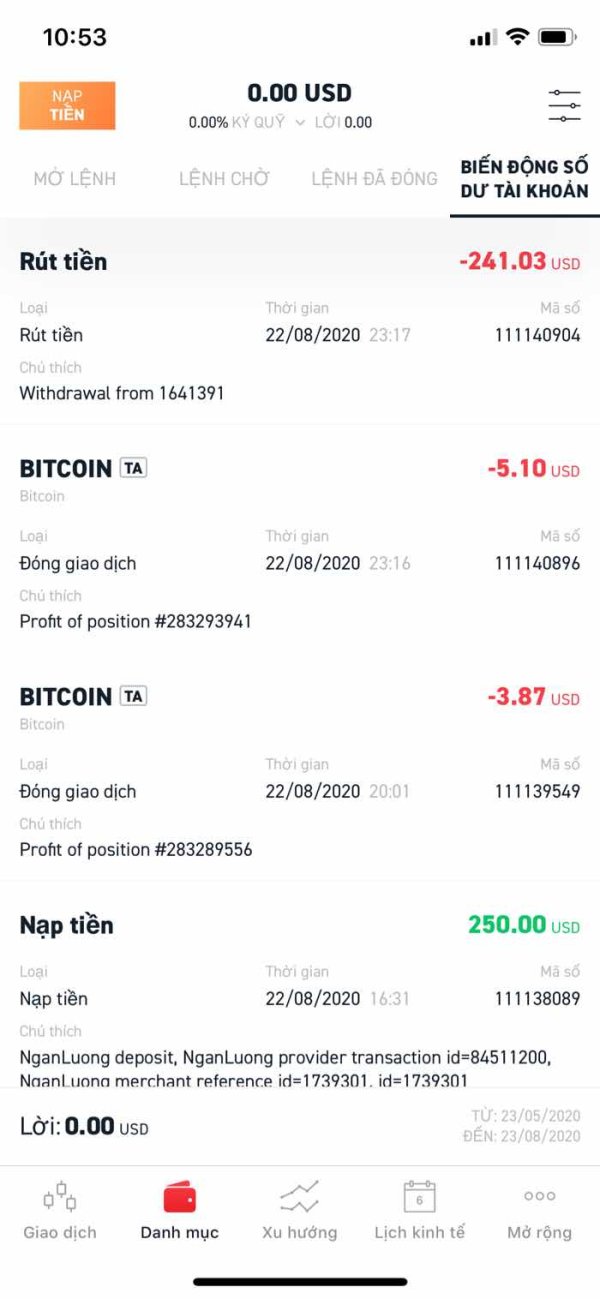
Task: Open the Nạp tiền 250.00 USD entry
Action: tap(300, 995)
